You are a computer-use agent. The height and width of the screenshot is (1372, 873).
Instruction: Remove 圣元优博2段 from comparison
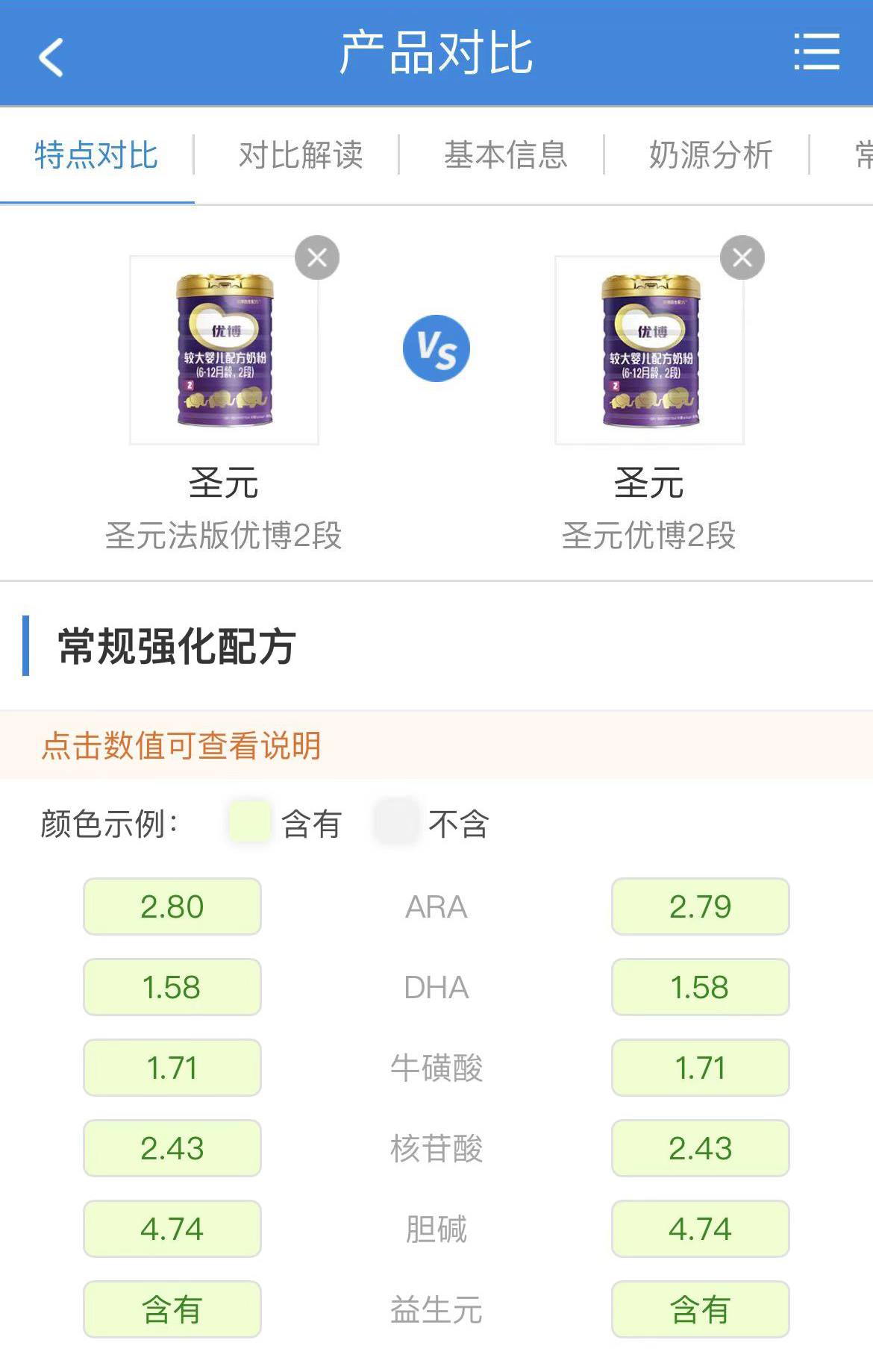[742, 257]
